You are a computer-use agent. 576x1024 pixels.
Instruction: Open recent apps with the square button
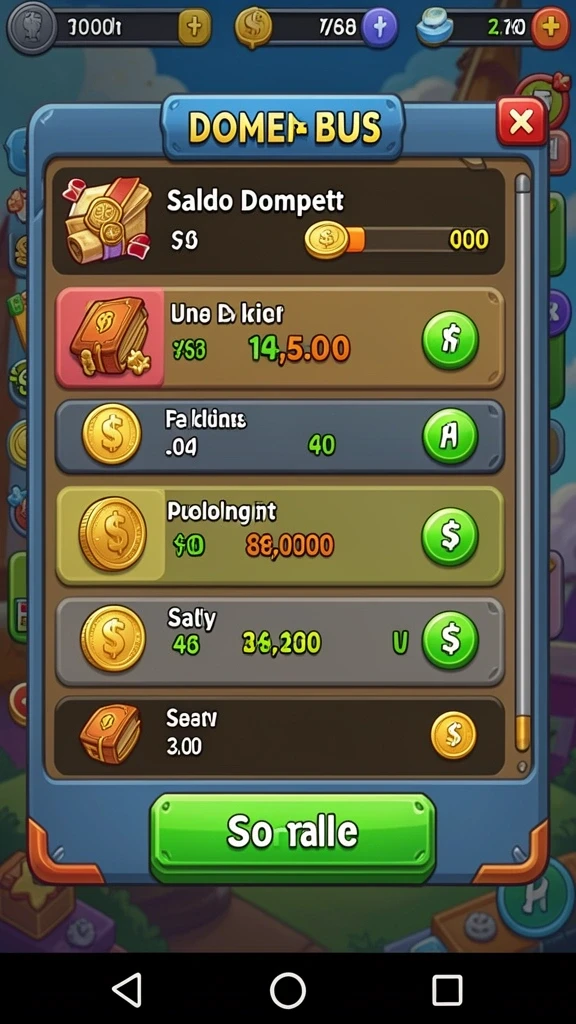pos(447,990)
